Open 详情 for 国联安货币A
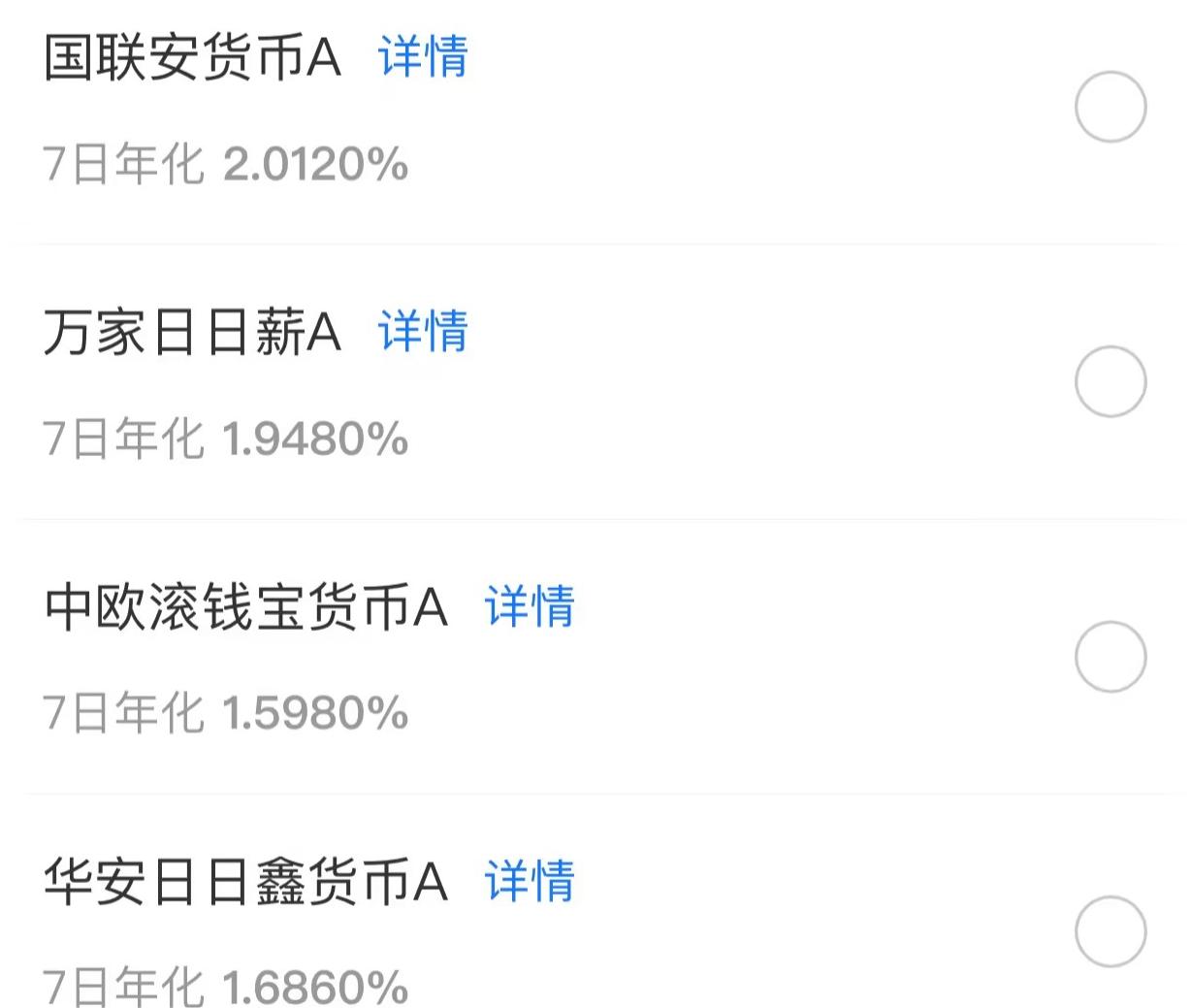 423,56
